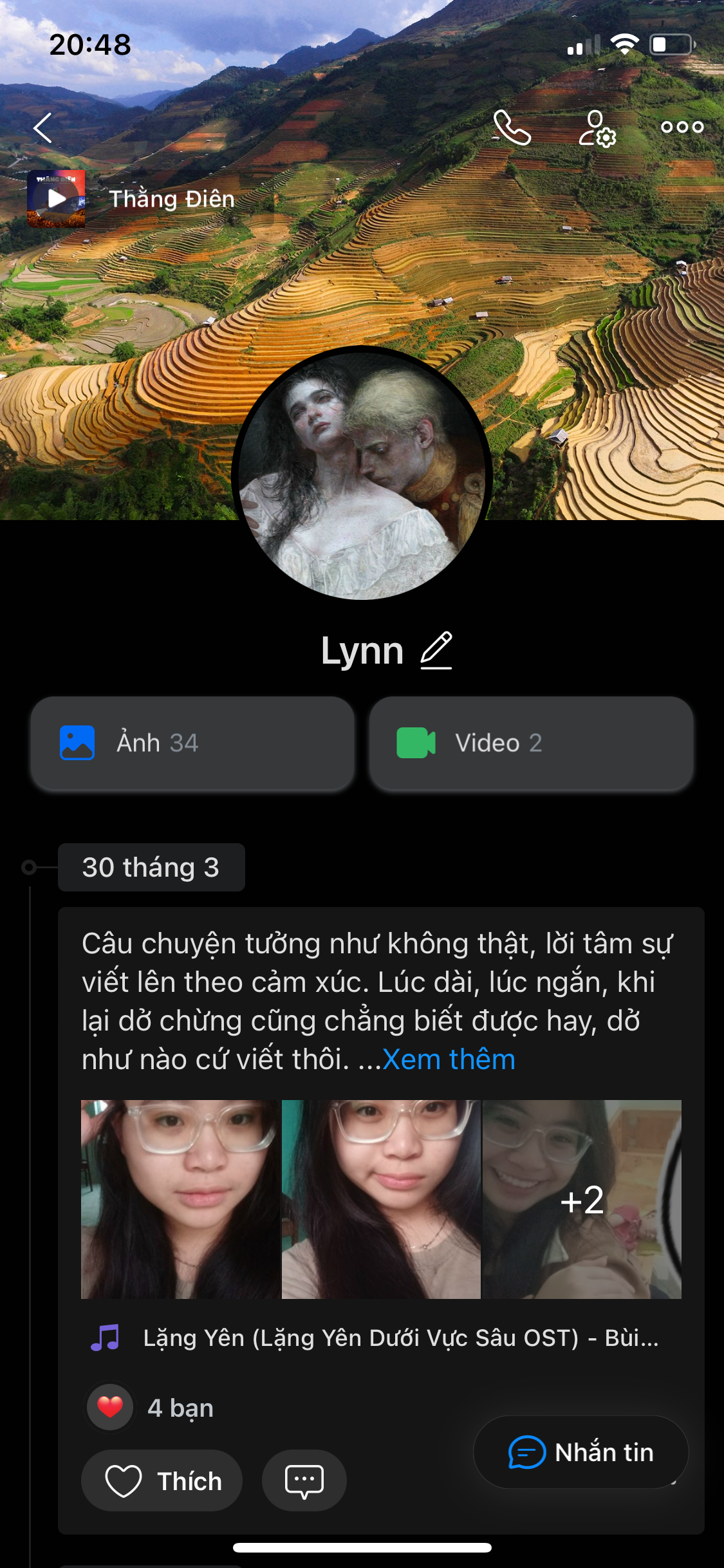The image size is (724, 1568).
Task: Edit Lynn's nickname with pencil icon
Action: [436, 650]
